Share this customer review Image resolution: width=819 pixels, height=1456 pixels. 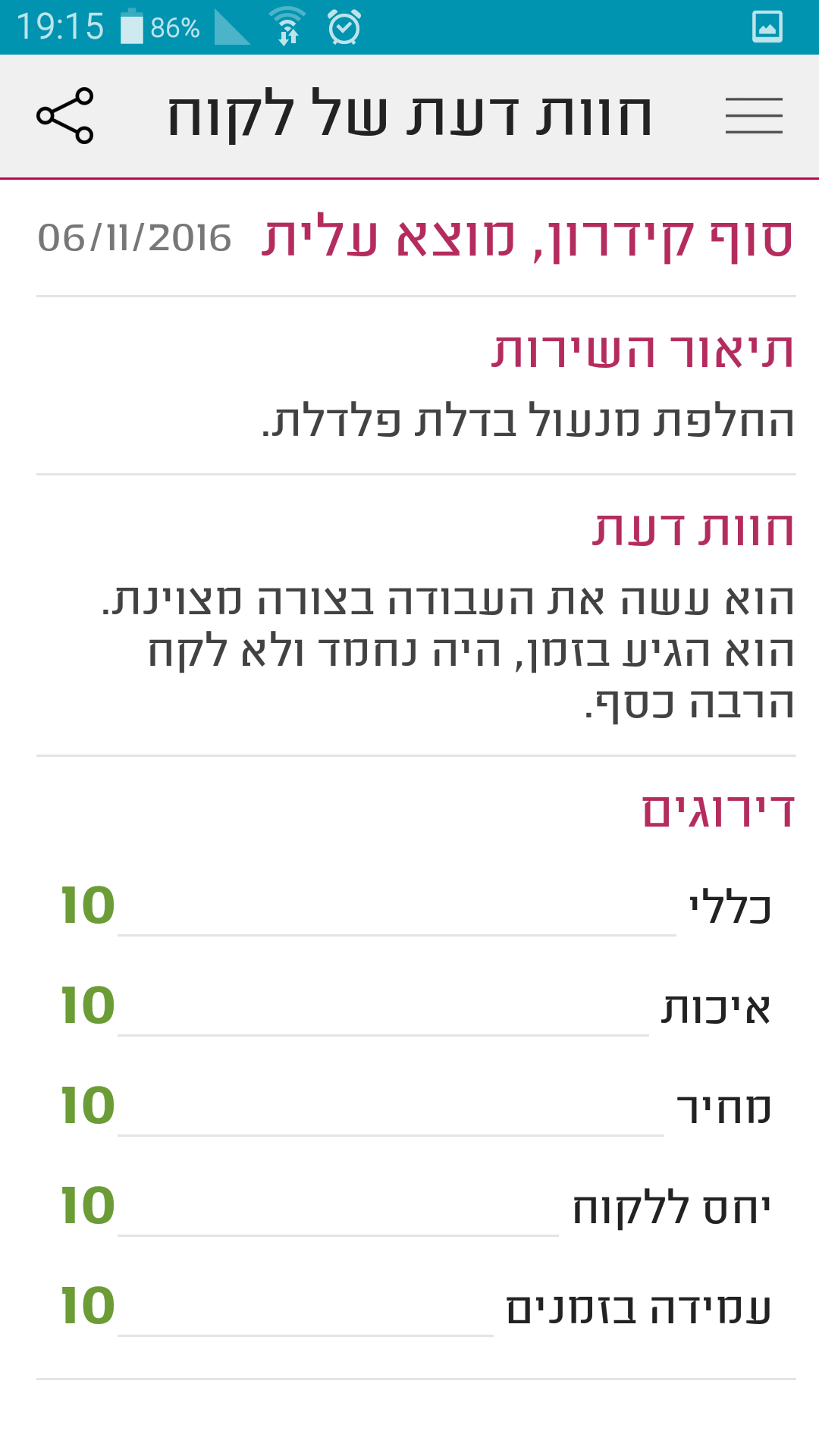pyautogui.click(x=65, y=116)
